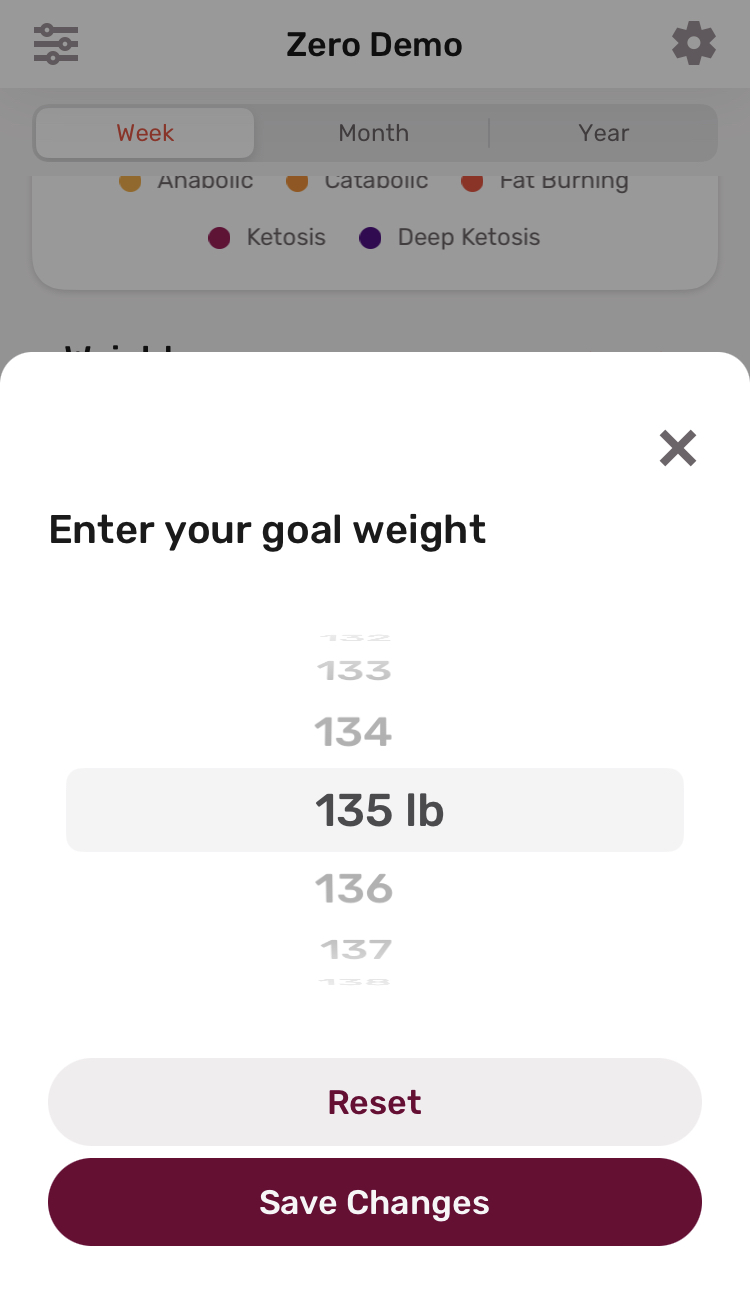Switch to the Year tab
This screenshot has width=750, height=1294.
pyautogui.click(x=603, y=132)
